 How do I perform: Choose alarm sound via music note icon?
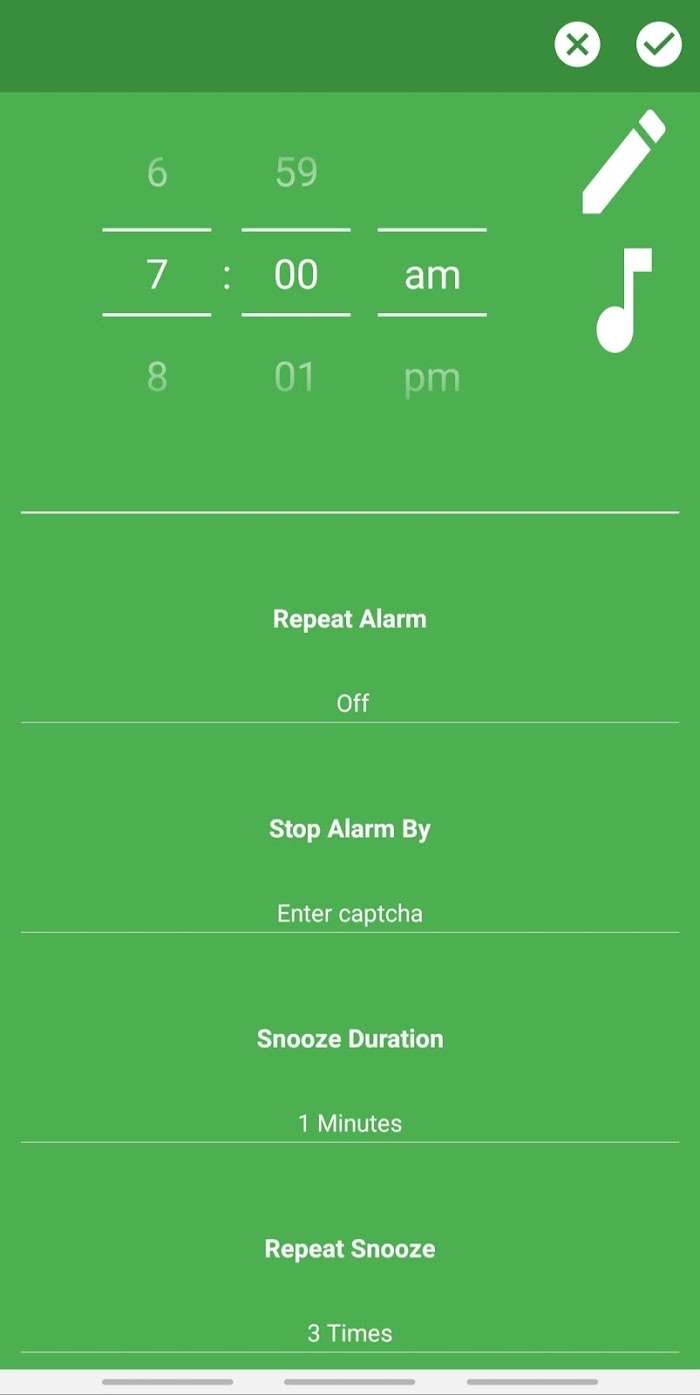coord(624,300)
